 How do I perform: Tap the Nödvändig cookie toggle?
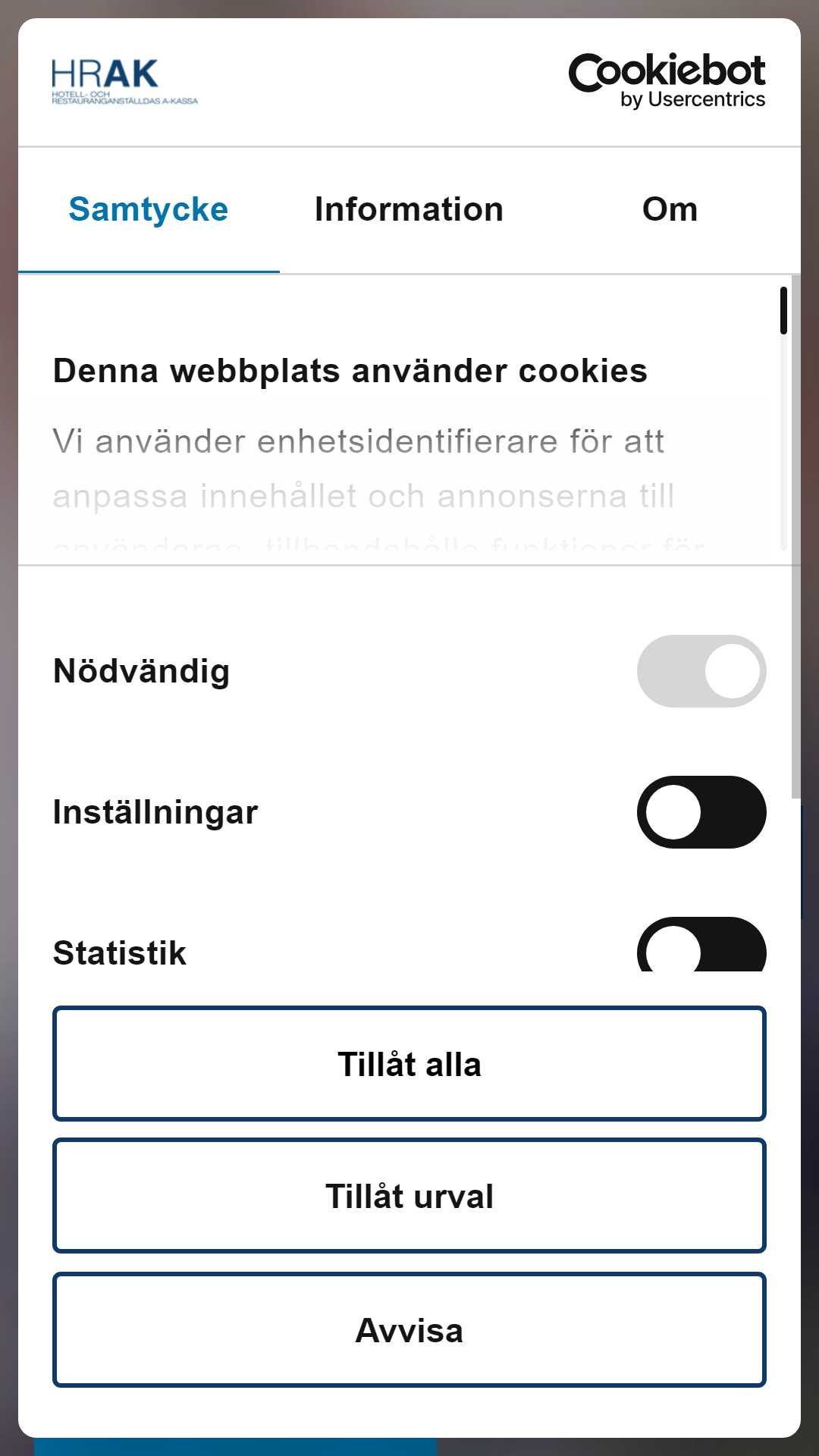[701, 671]
